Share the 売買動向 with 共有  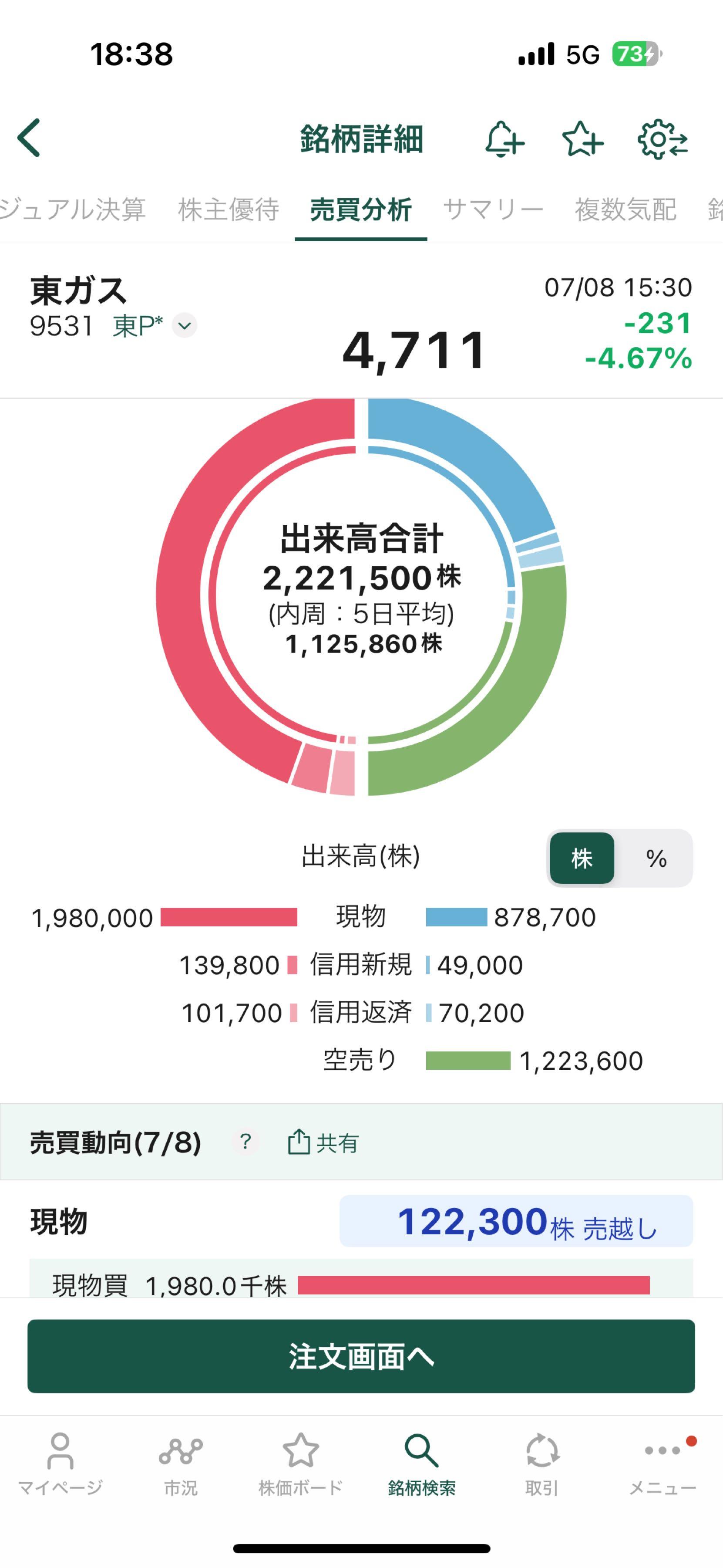click(x=322, y=1142)
